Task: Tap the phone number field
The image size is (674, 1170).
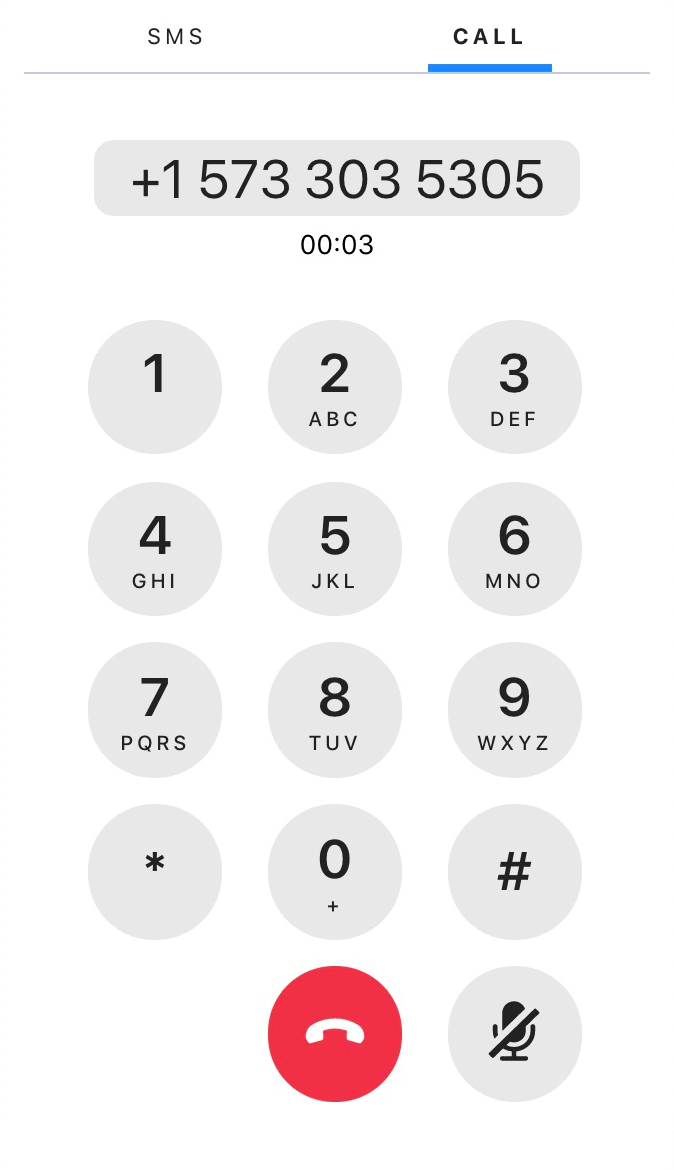Action: pyautogui.click(x=337, y=179)
